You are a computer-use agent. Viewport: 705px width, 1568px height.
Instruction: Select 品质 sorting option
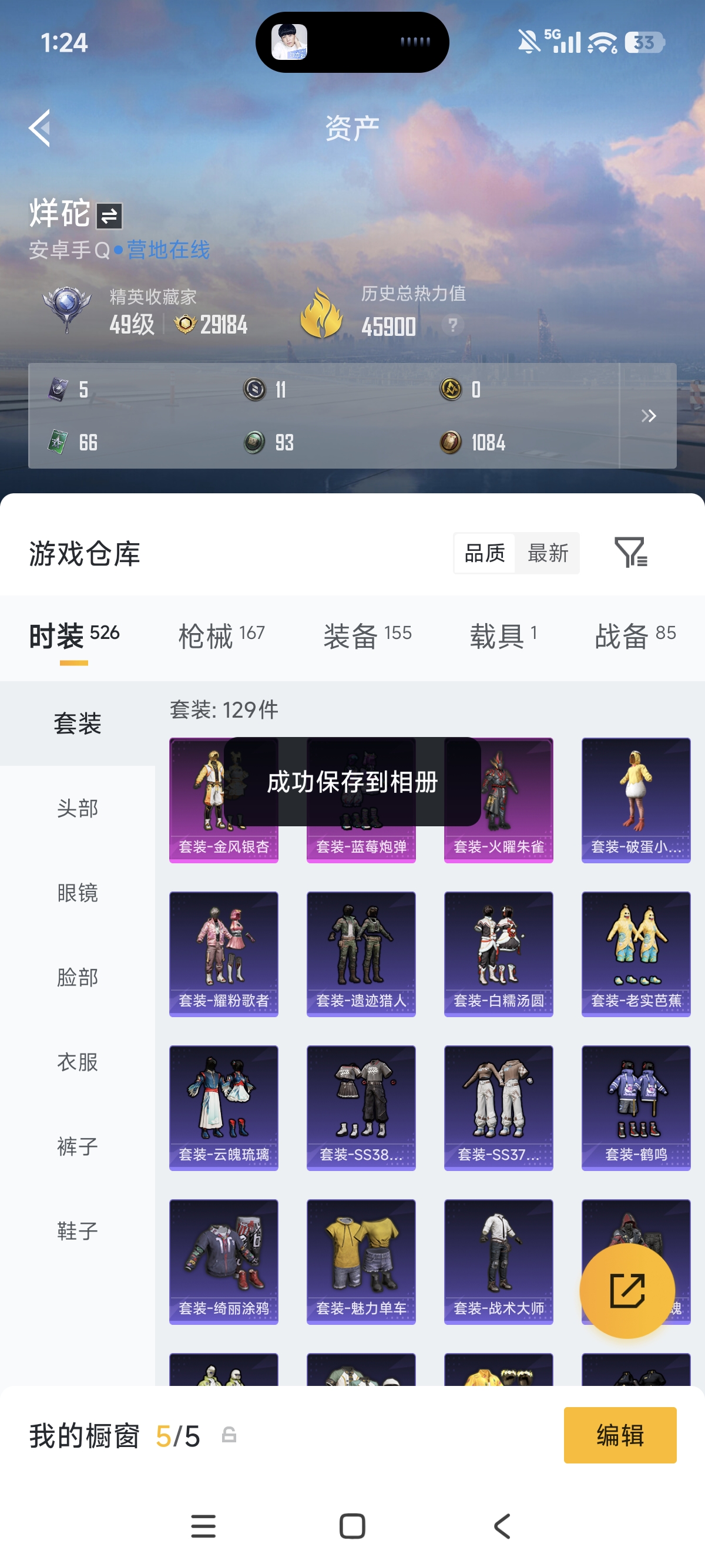click(485, 553)
